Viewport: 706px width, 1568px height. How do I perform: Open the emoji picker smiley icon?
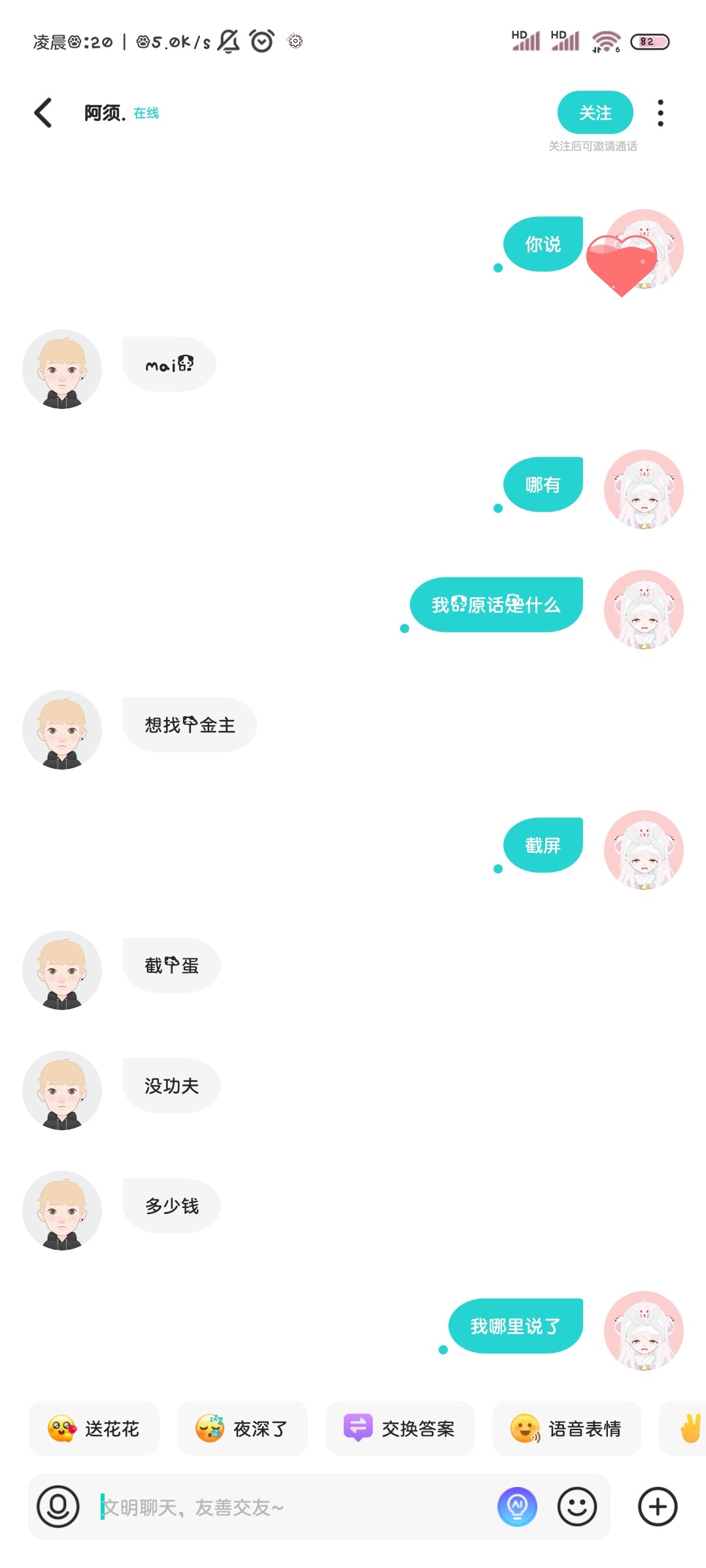coord(577,1507)
